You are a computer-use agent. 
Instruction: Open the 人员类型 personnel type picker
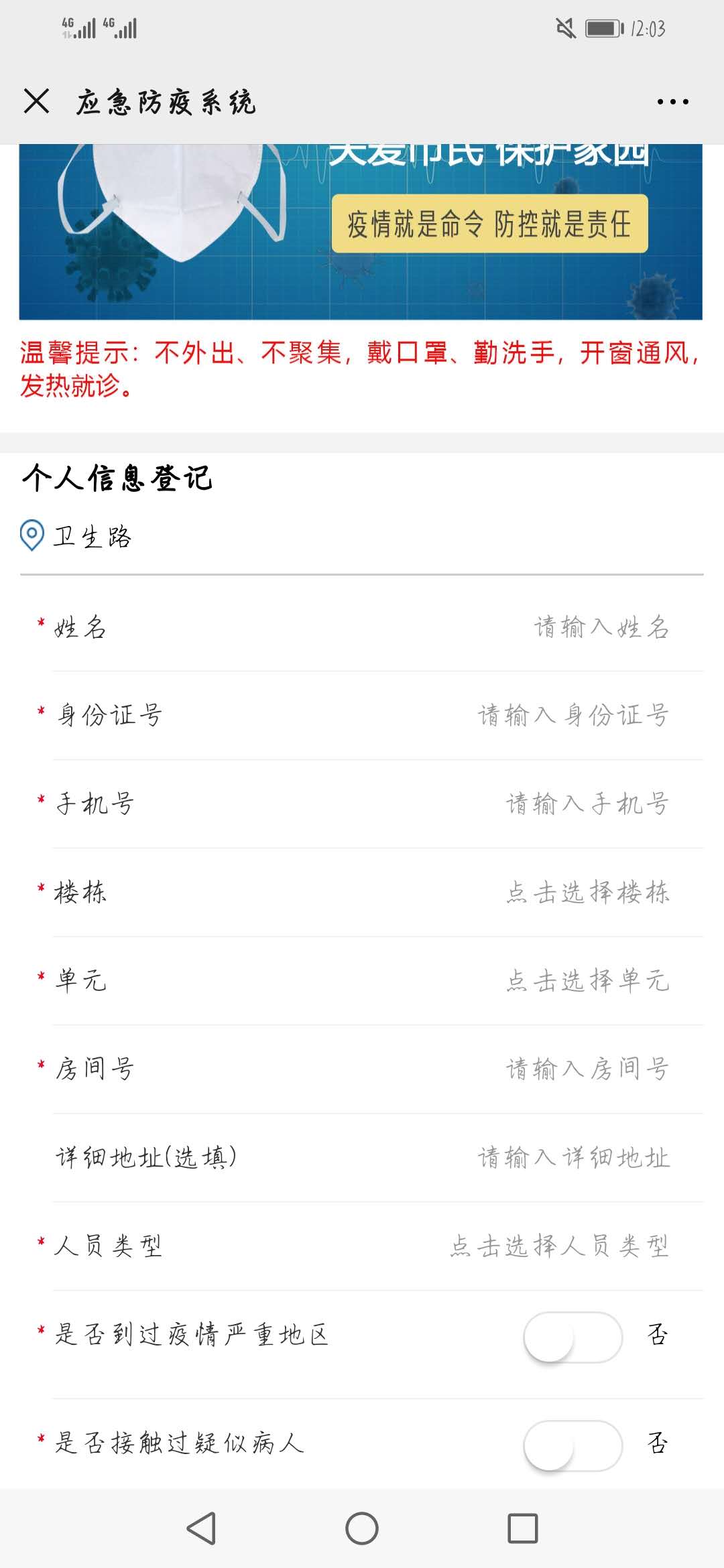click(x=559, y=1246)
